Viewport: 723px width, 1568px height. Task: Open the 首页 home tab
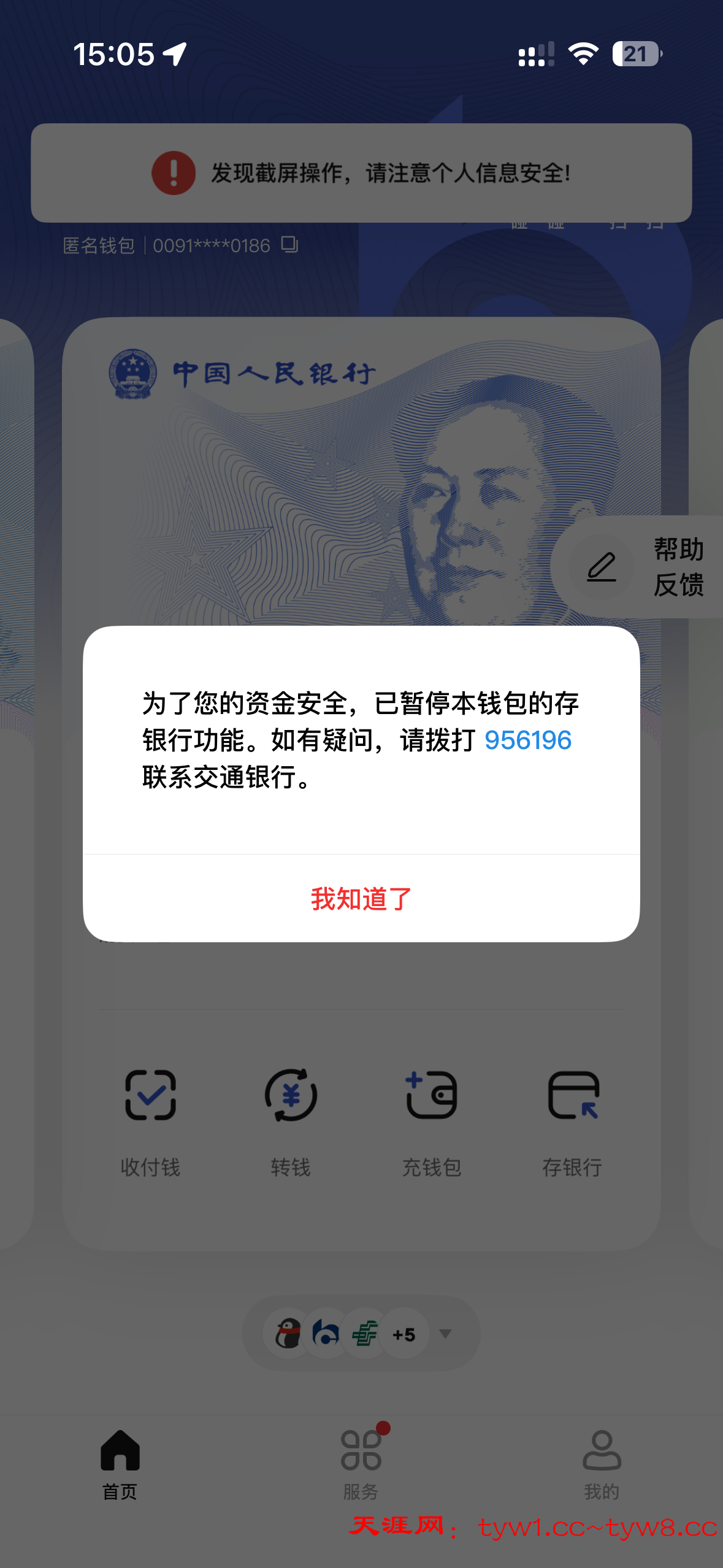120,1466
